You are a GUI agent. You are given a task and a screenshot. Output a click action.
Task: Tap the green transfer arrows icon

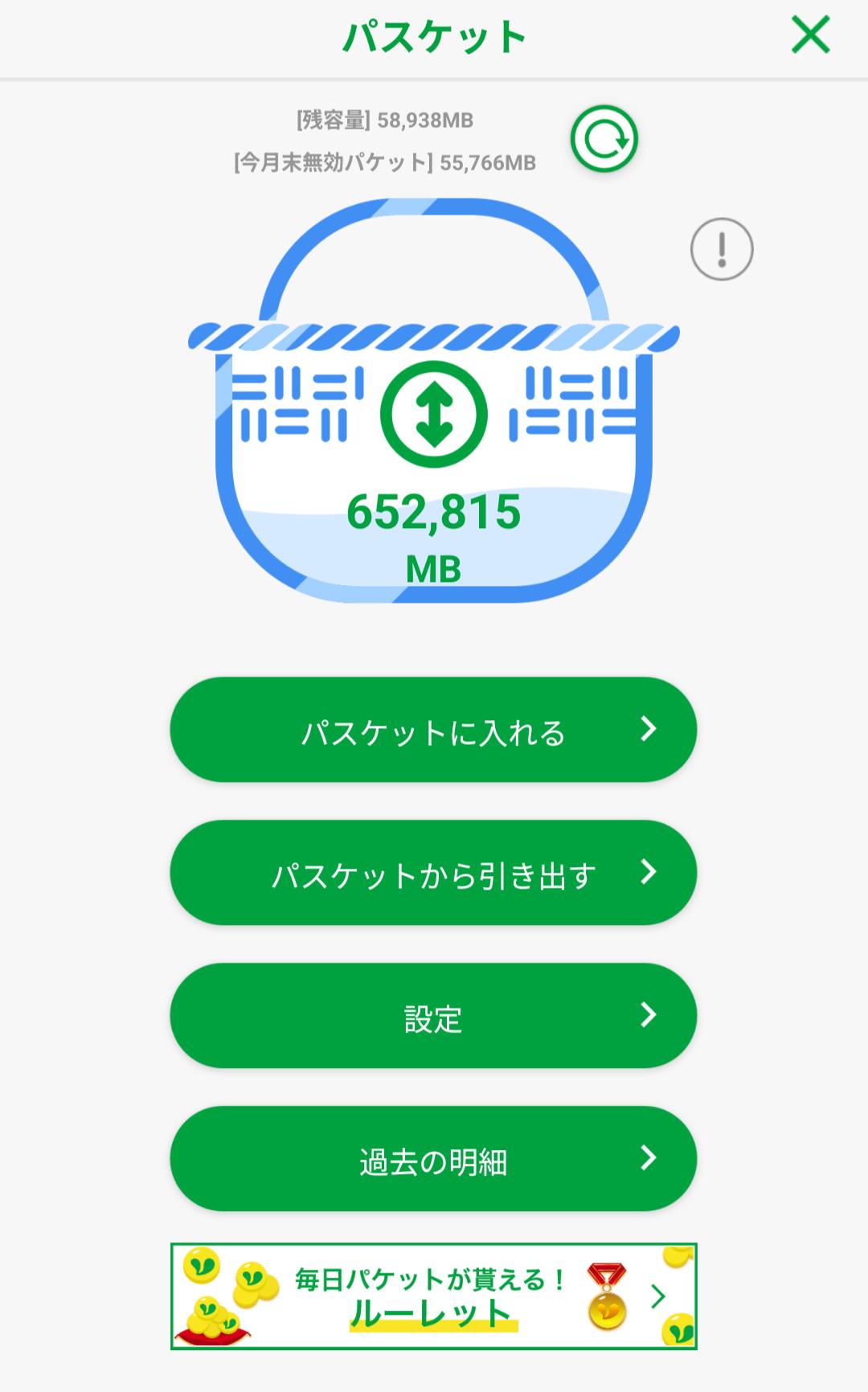click(434, 415)
